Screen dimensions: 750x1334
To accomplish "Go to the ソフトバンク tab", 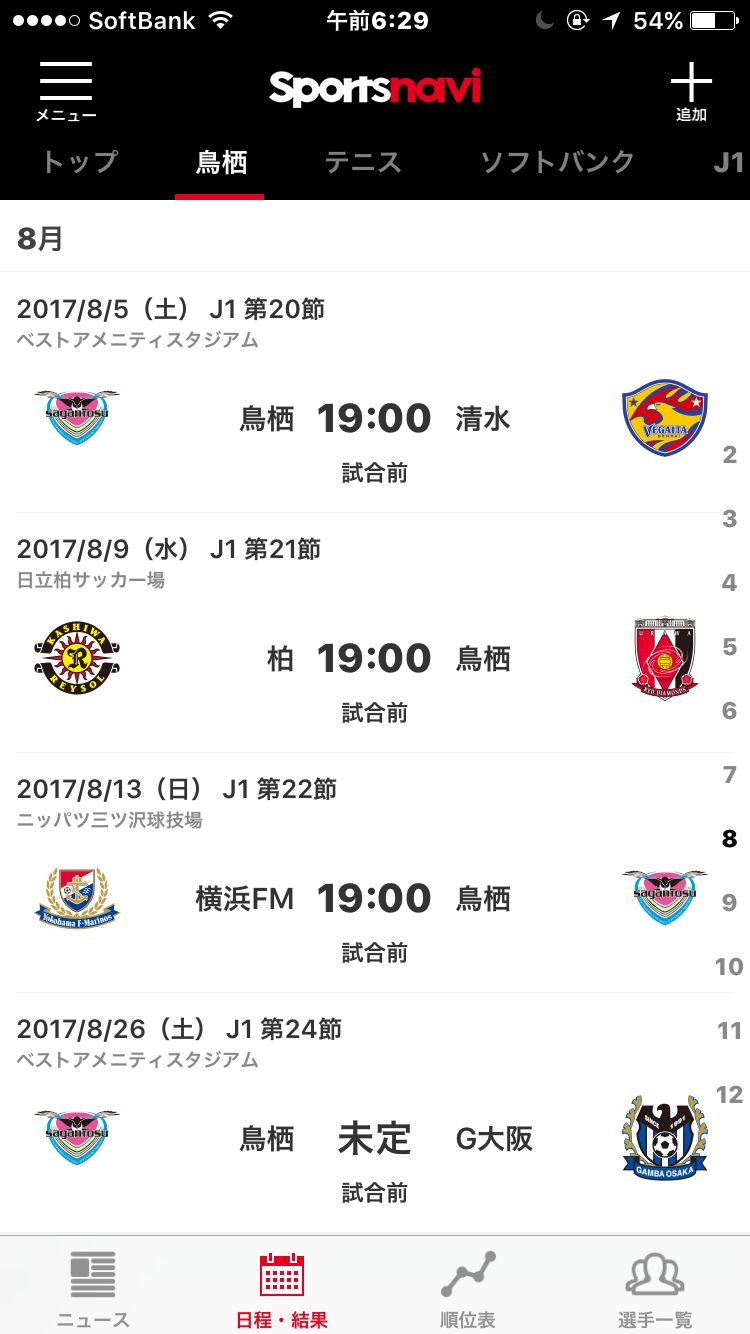I will [x=557, y=162].
